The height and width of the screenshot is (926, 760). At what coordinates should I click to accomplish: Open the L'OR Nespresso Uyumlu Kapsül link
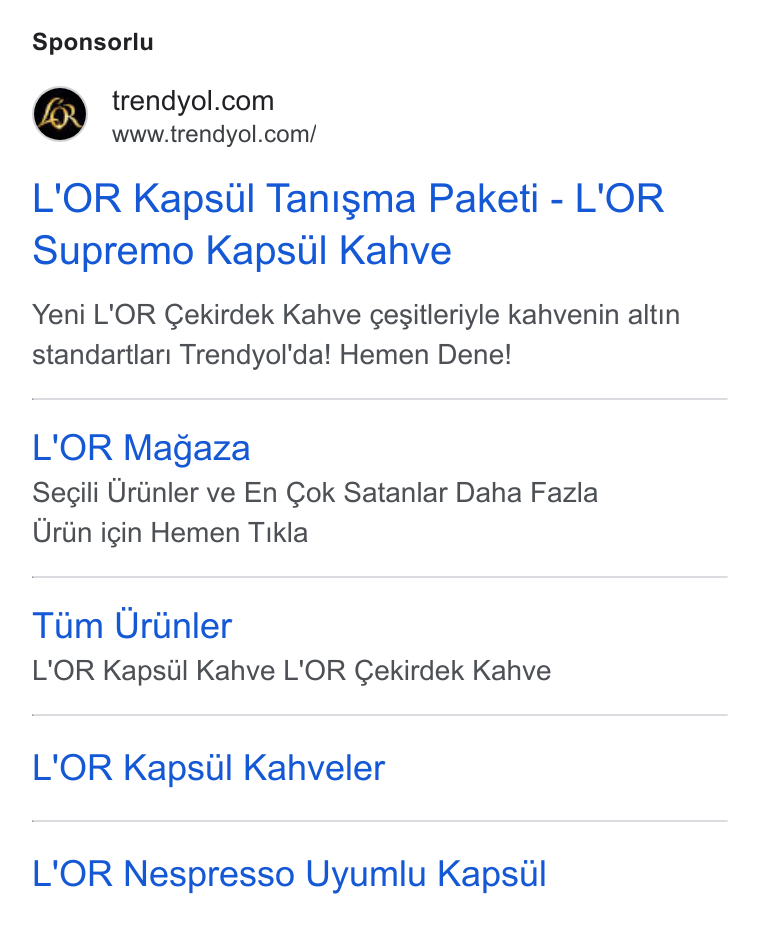click(x=289, y=874)
